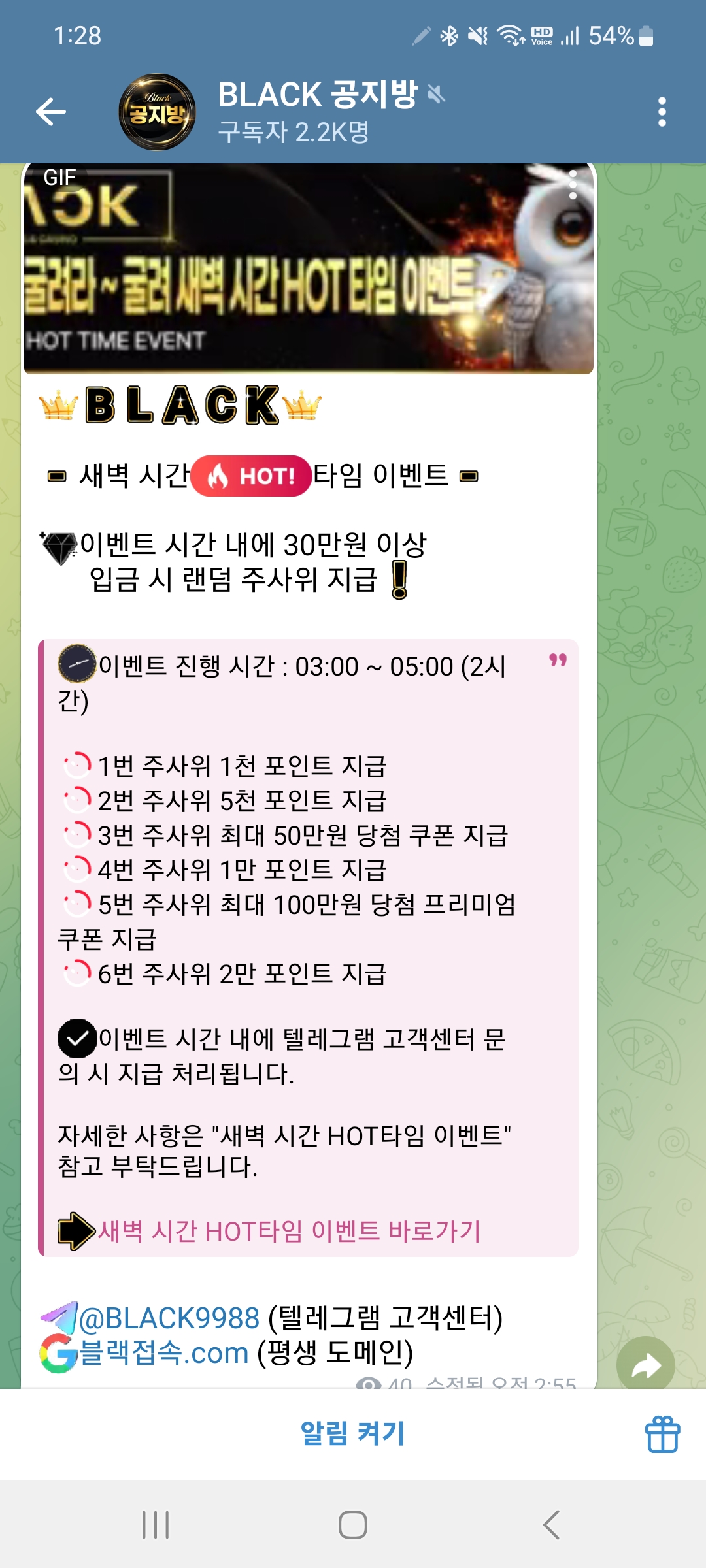Open the 블랙접속.com domain link
This screenshot has height=1568, width=706.
click(x=164, y=1352)
